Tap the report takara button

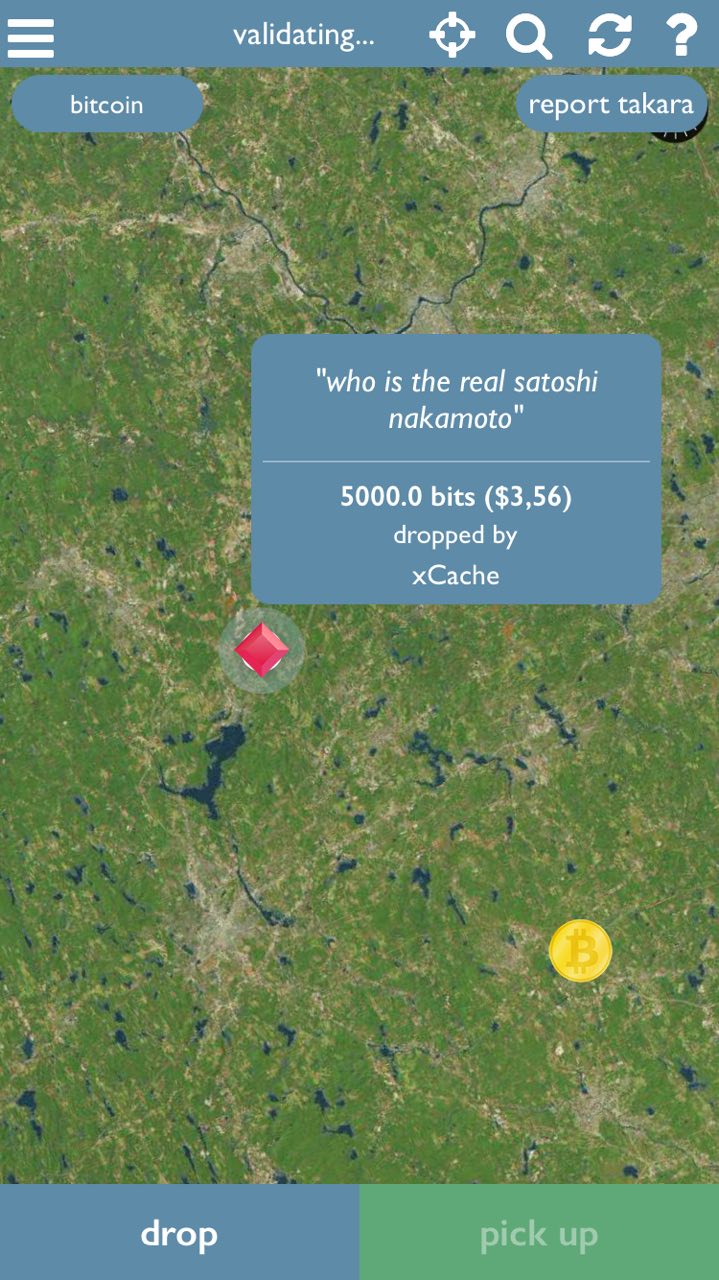point(611,104)
